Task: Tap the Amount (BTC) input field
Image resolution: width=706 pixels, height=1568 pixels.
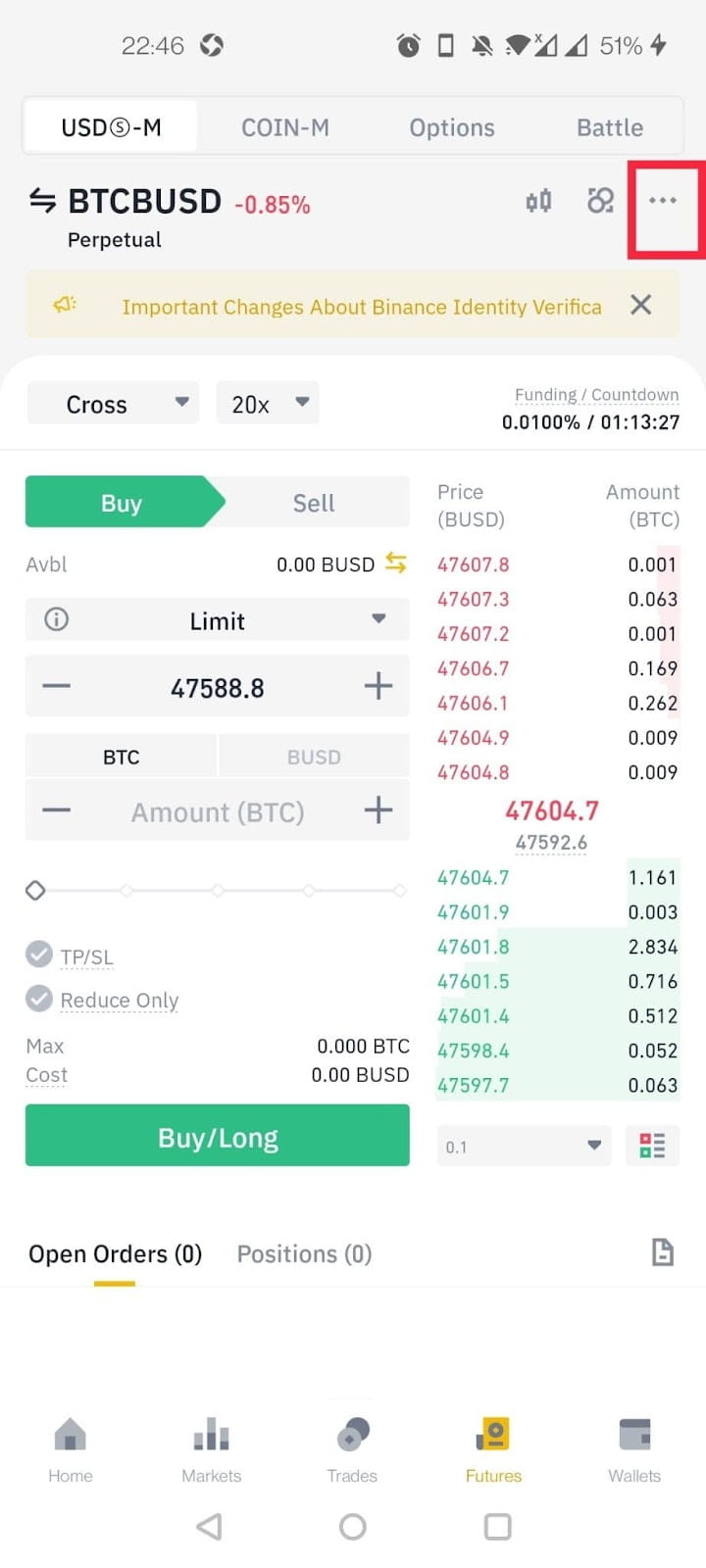Action: (218, 811)
